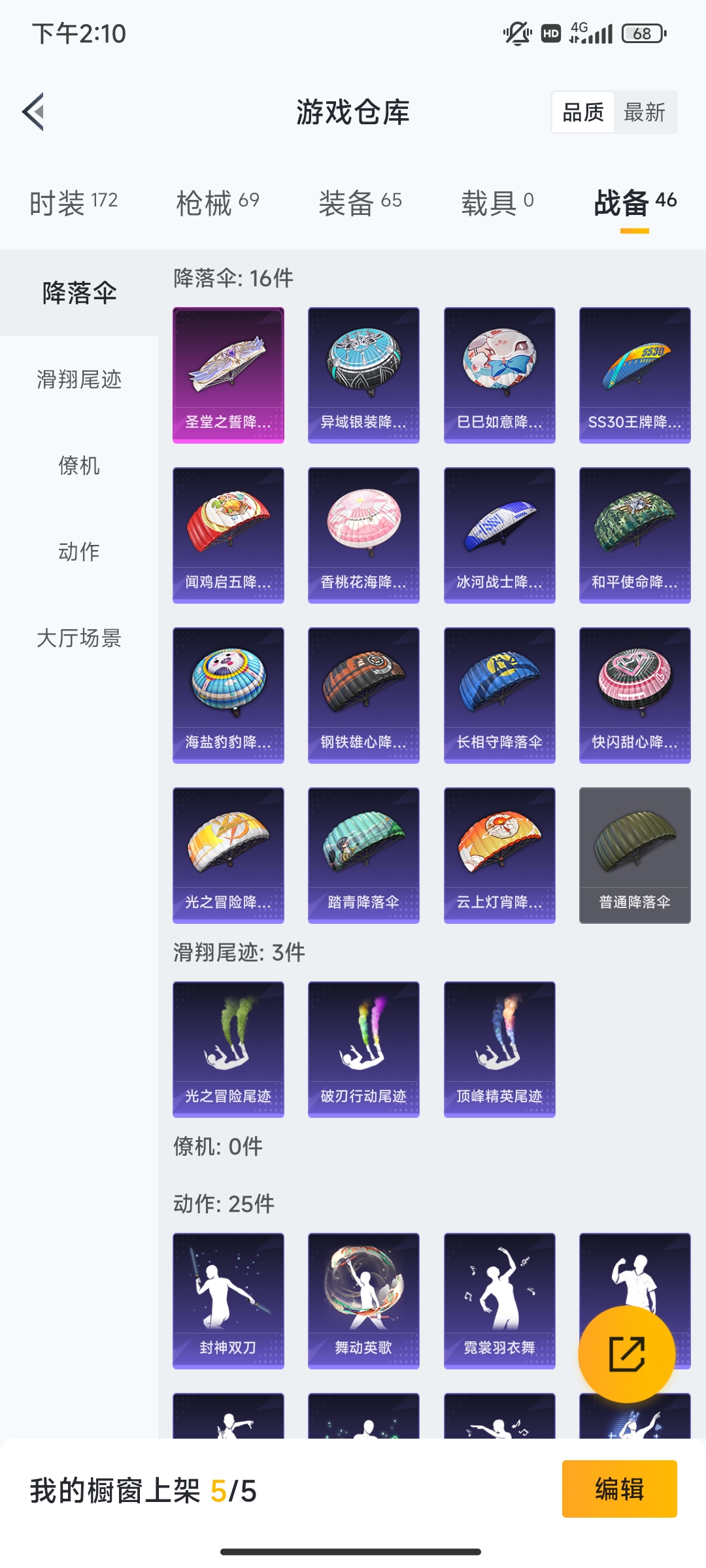Viewport: 706px width, 1568px height.
Task: Select the 霓裳羽衣舞 dance action
Action: click(x=499, y=1300)
